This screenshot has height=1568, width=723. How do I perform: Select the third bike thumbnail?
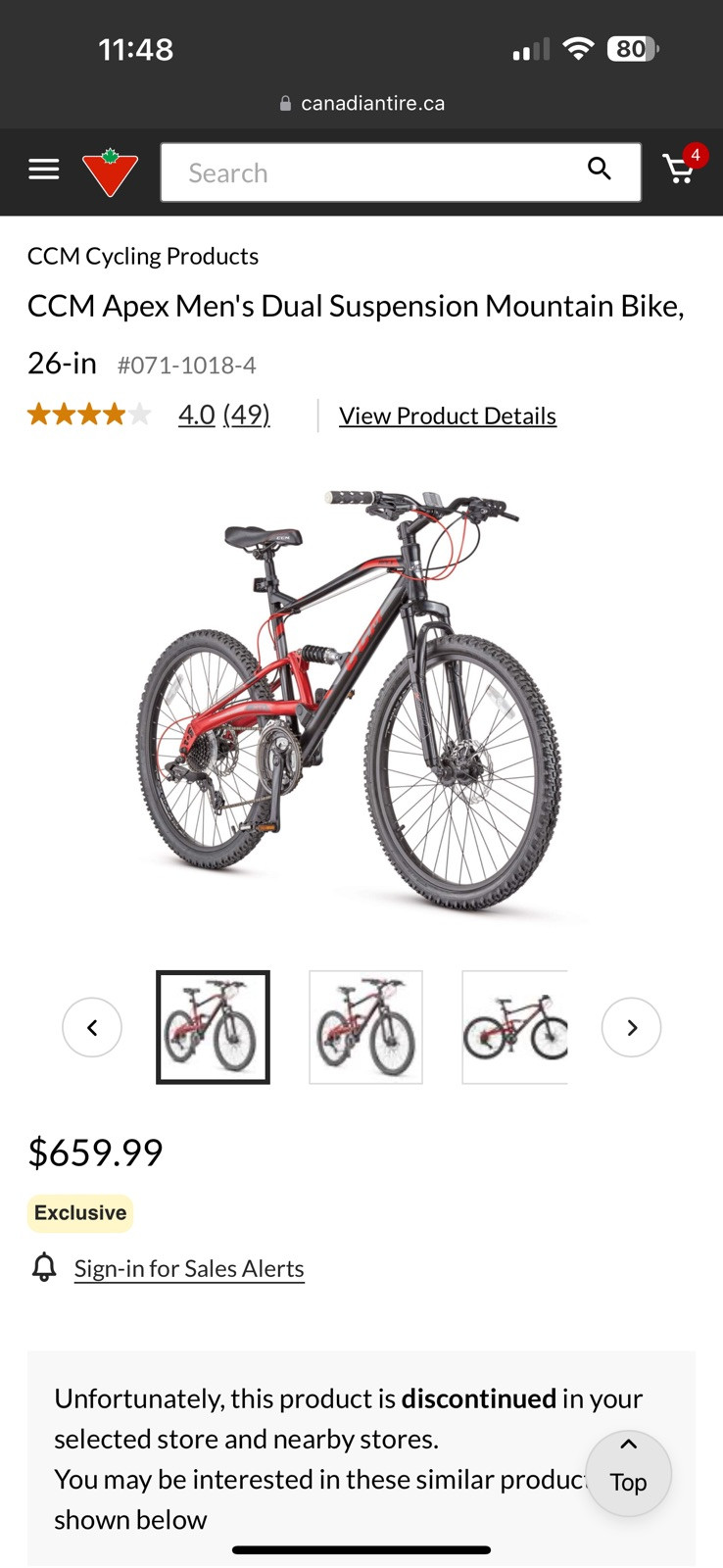coord(514,1027)
